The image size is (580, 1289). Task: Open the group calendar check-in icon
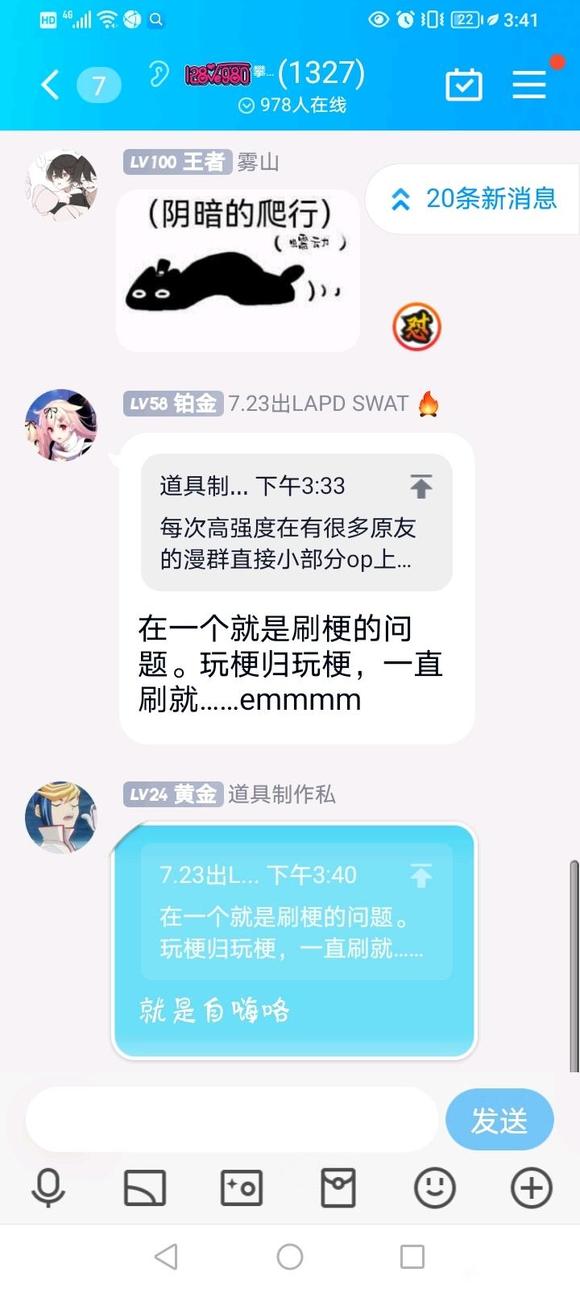pyautogui.click(x=463, y=85)
